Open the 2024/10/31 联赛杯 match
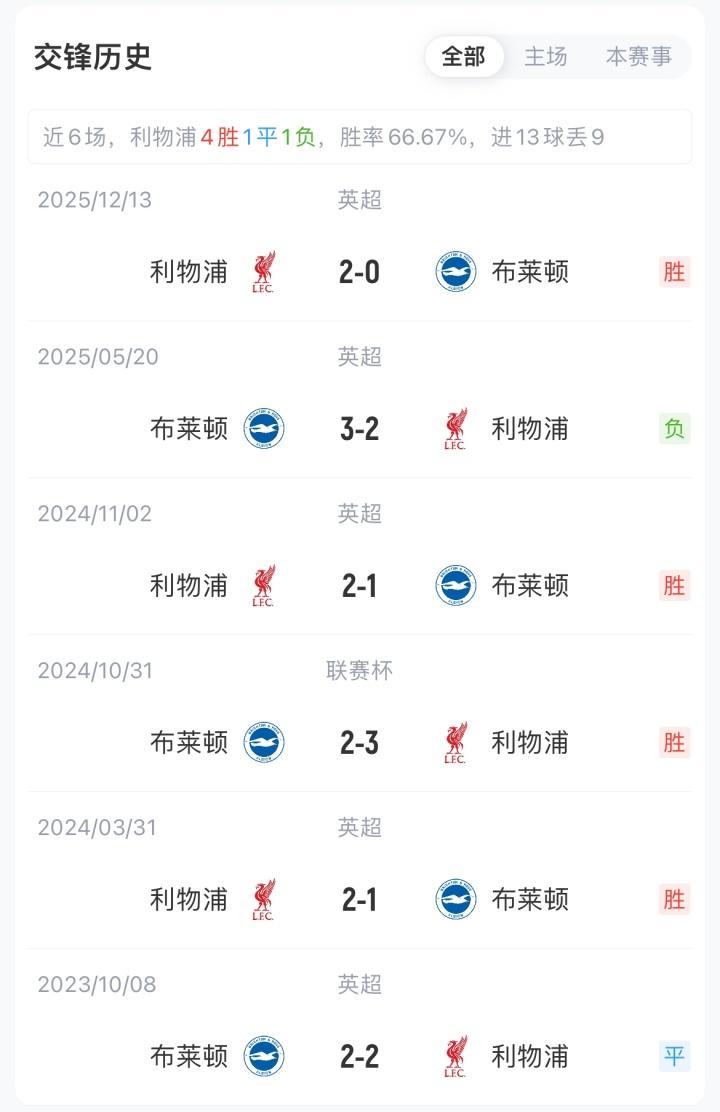Viewport: 720px width, 1112px height. [x=359, y=742]
